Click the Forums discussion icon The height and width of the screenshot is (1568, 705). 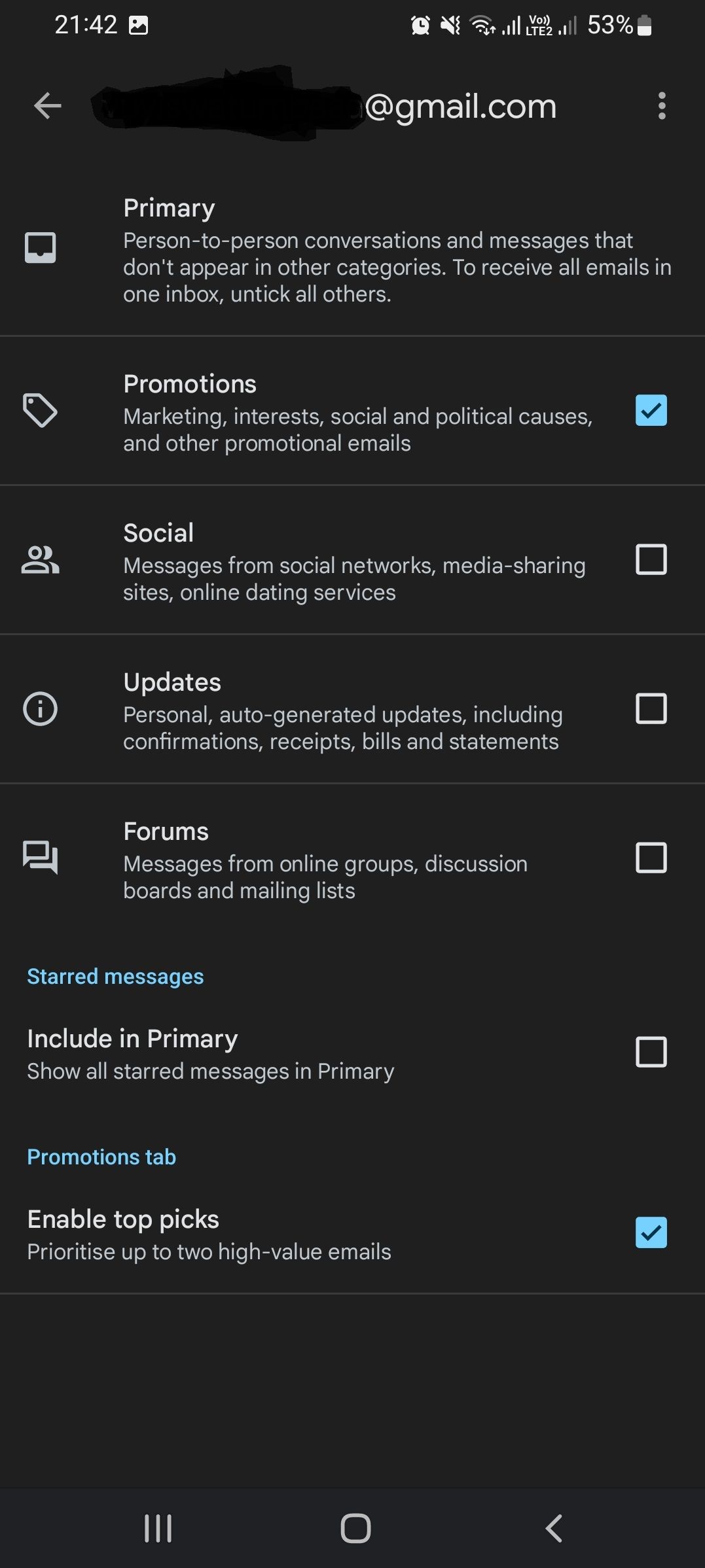pos(41,858)
